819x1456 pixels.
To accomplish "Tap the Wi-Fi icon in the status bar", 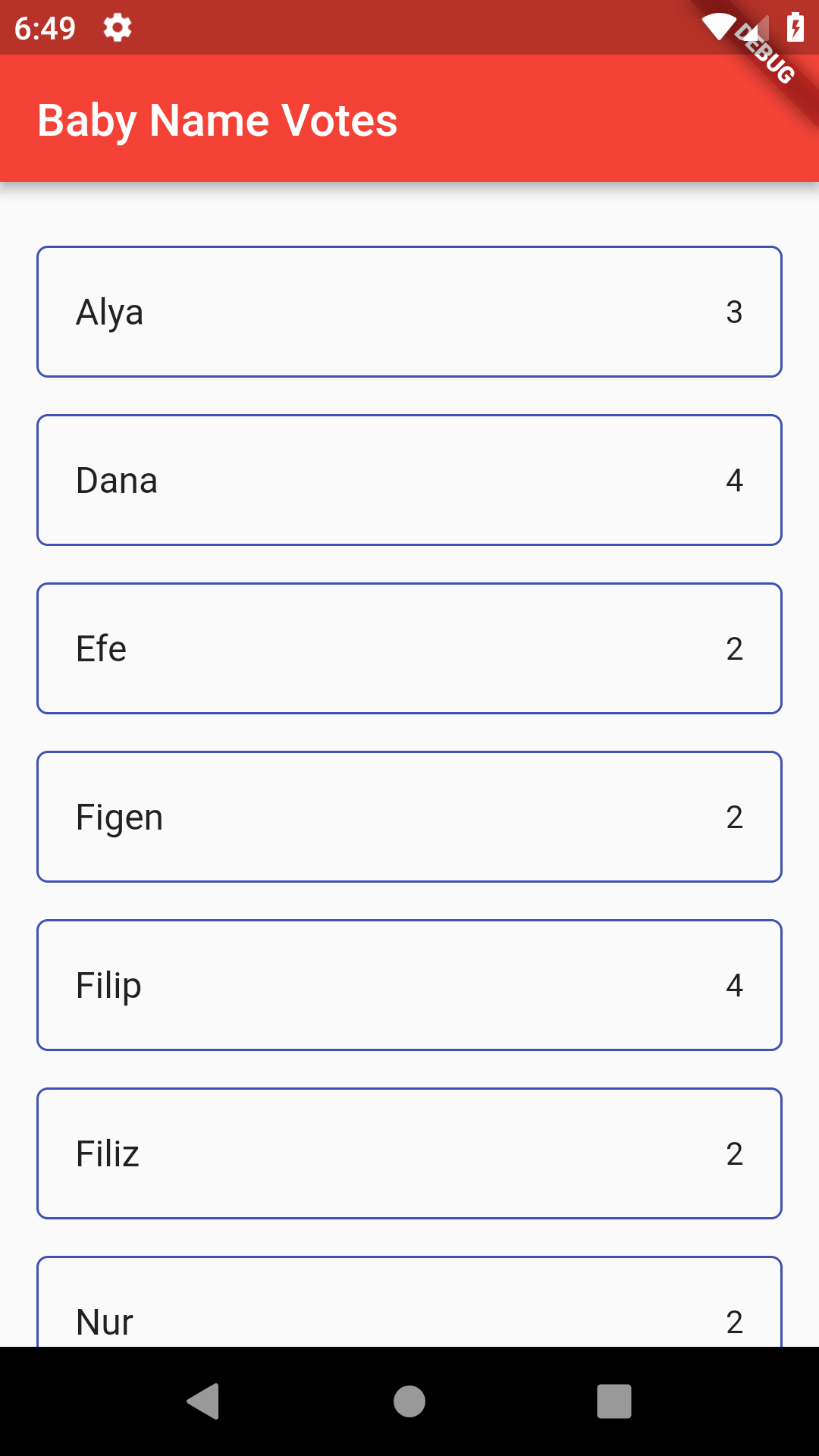I will [x=720, y=26].
